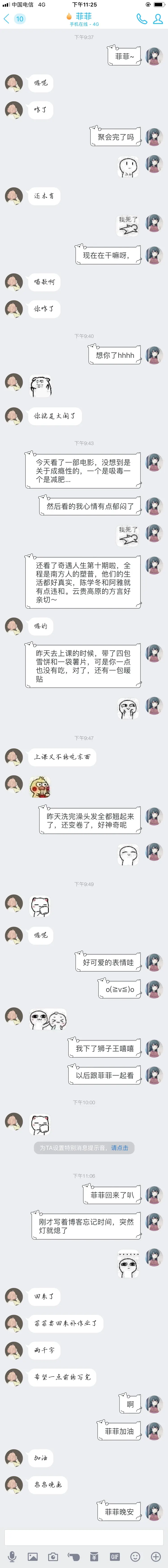This screenshot has height=1568, width=168.
Task: Open 菲菲's chat profile settings
Action: pos(158,19)
